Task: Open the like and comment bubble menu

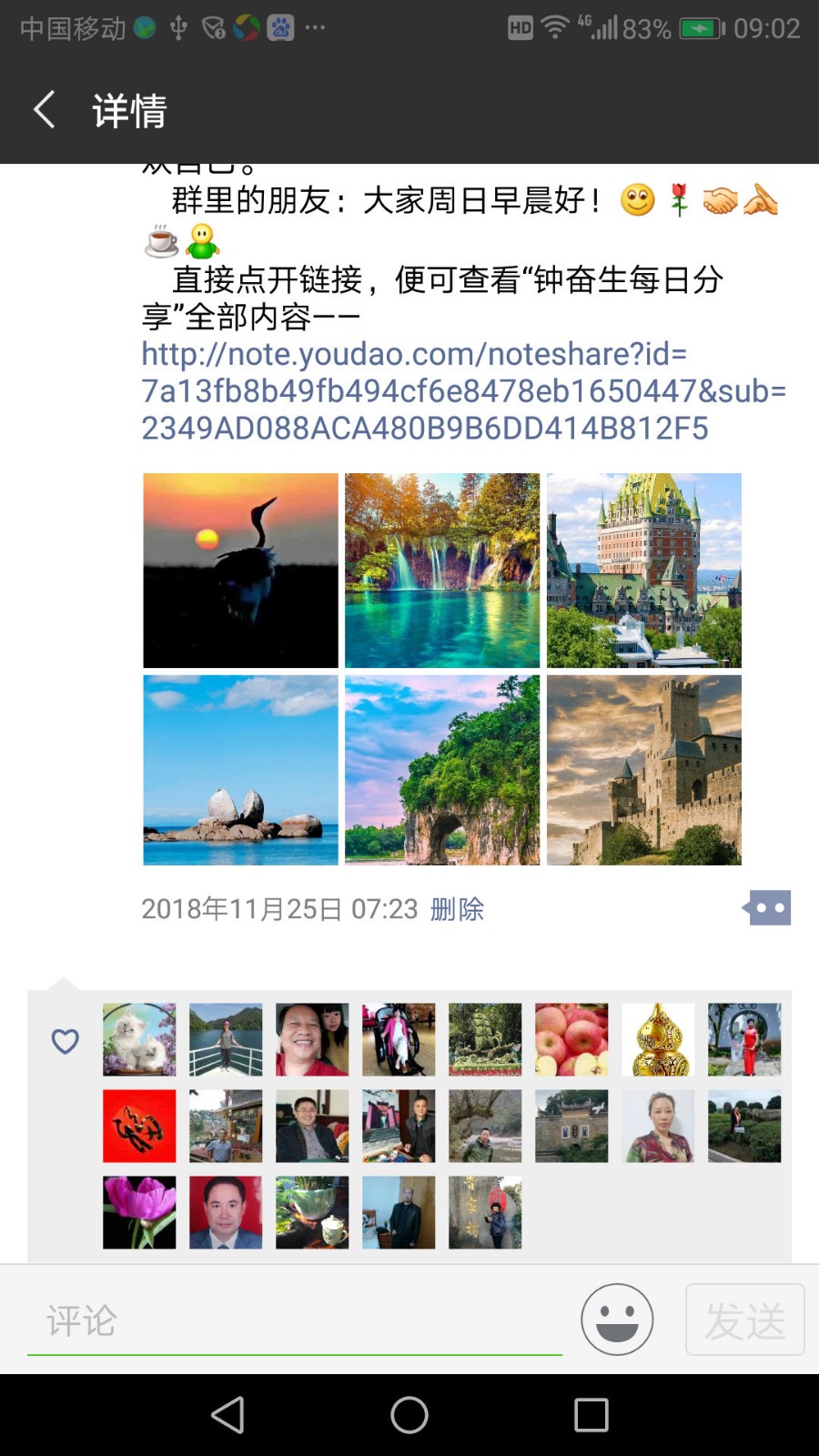Action: click(x=768, y=908)
